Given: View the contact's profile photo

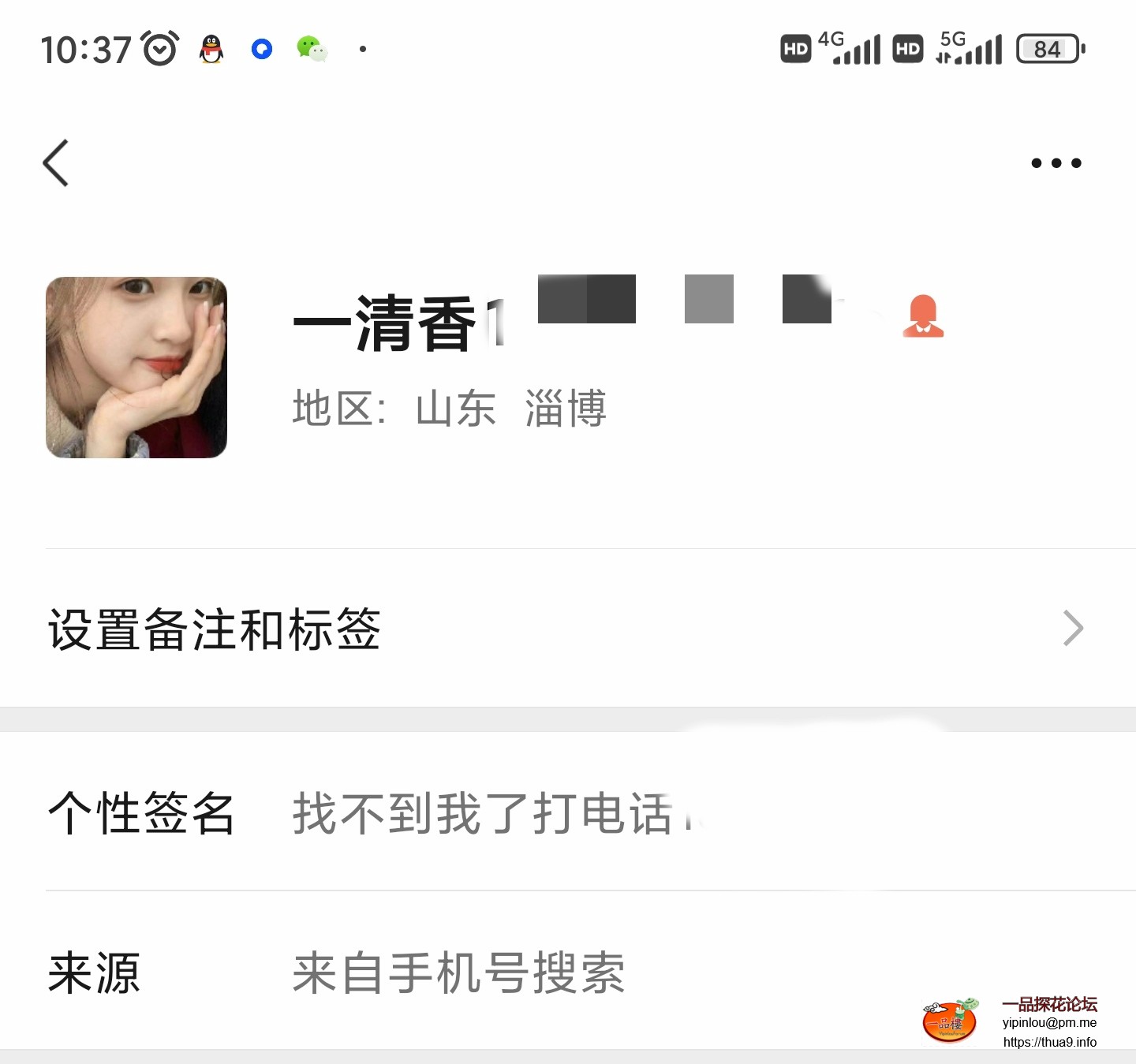Looking at the screenshot, I should tap(136, 368).
